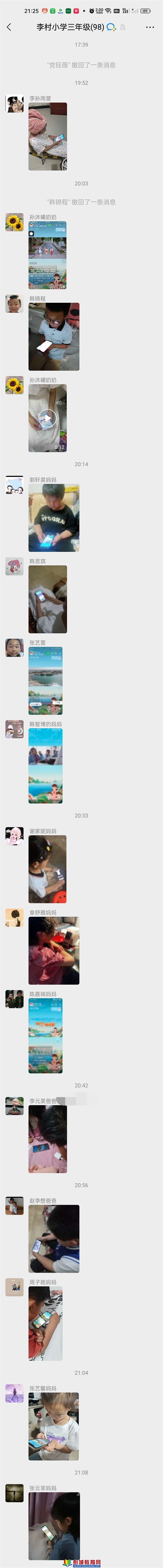This screenshot has height=1568, width=163.
Task: View 谢家妮妈妈's photo
Action: (48, 869)
